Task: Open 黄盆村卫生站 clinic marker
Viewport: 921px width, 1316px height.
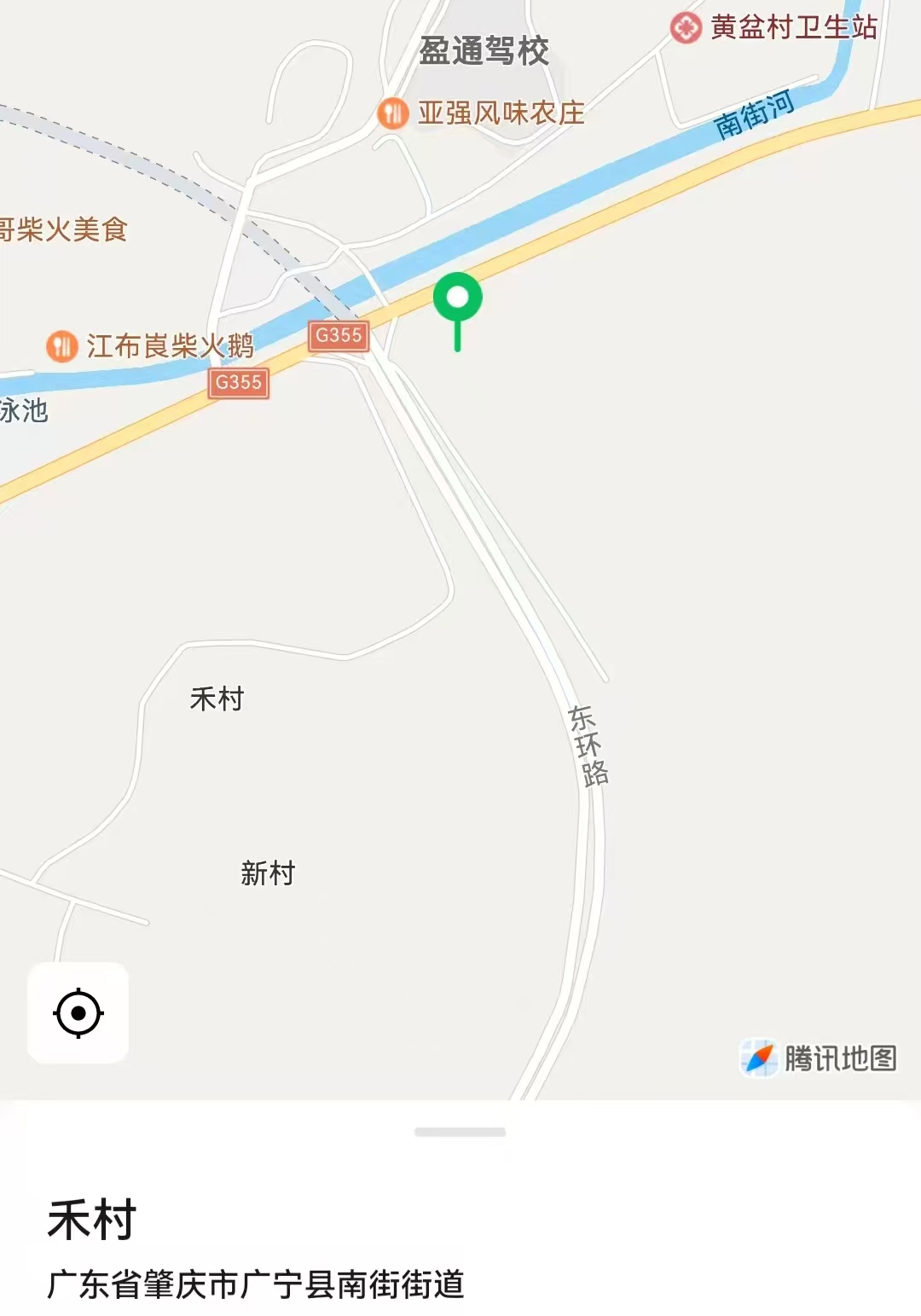Action: click(x=686, y=27)
